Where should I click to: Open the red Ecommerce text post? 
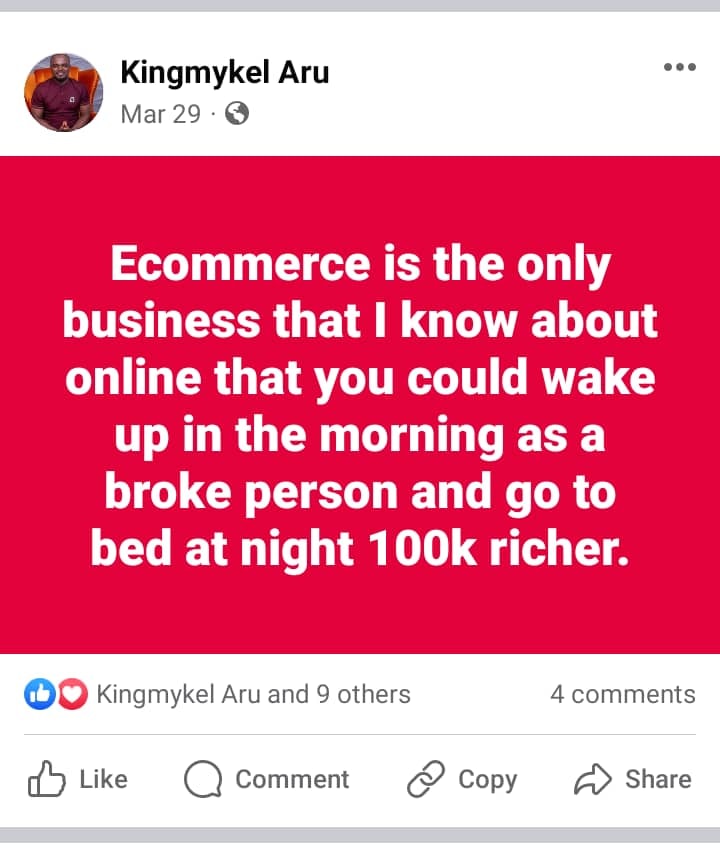click(360, 405)
